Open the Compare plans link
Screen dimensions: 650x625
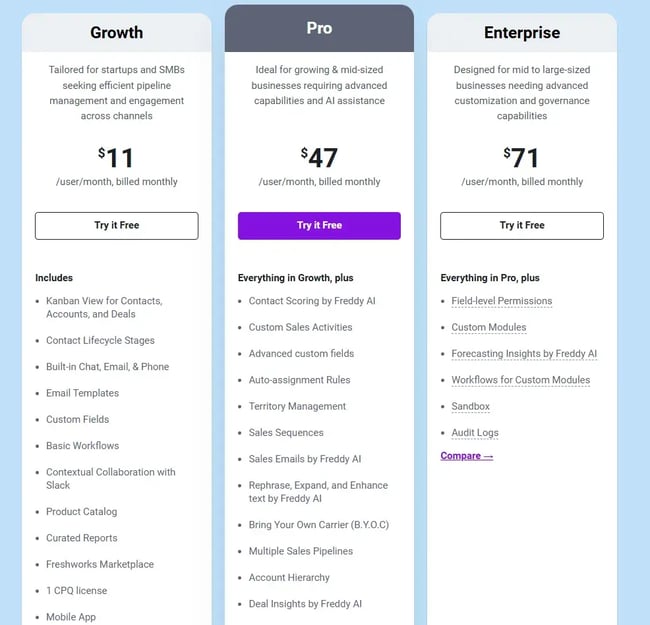click(x=466, y=456)
